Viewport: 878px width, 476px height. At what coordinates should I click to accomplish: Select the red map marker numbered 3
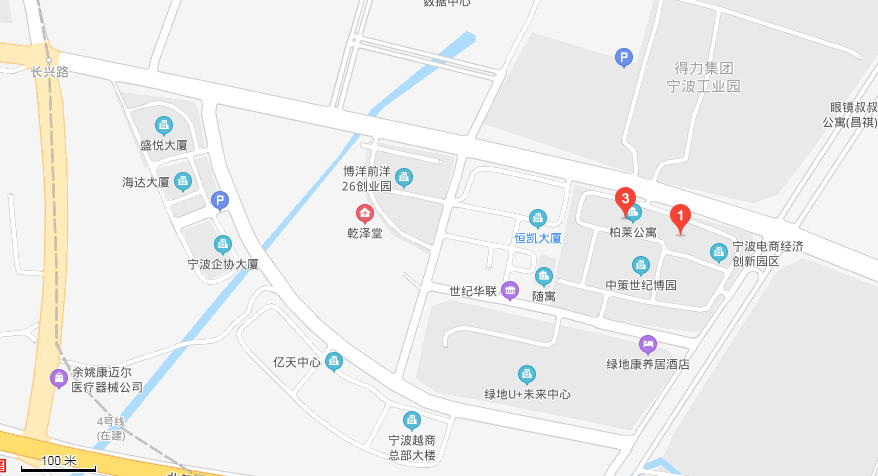point(626,201)
